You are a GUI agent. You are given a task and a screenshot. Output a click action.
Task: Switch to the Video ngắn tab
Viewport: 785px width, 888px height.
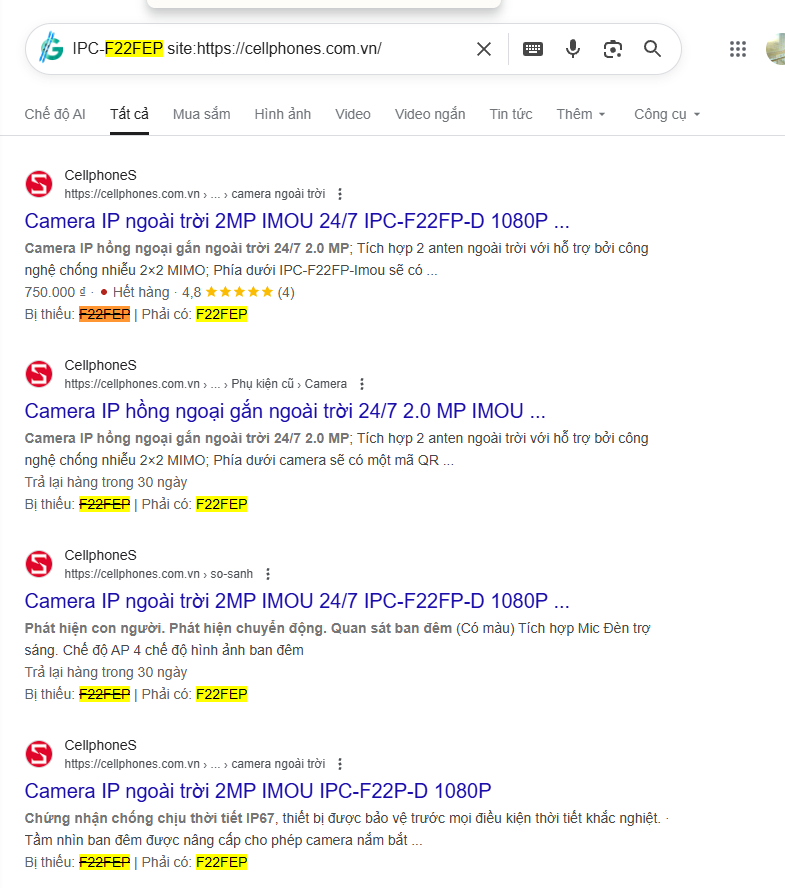[430, 114]
